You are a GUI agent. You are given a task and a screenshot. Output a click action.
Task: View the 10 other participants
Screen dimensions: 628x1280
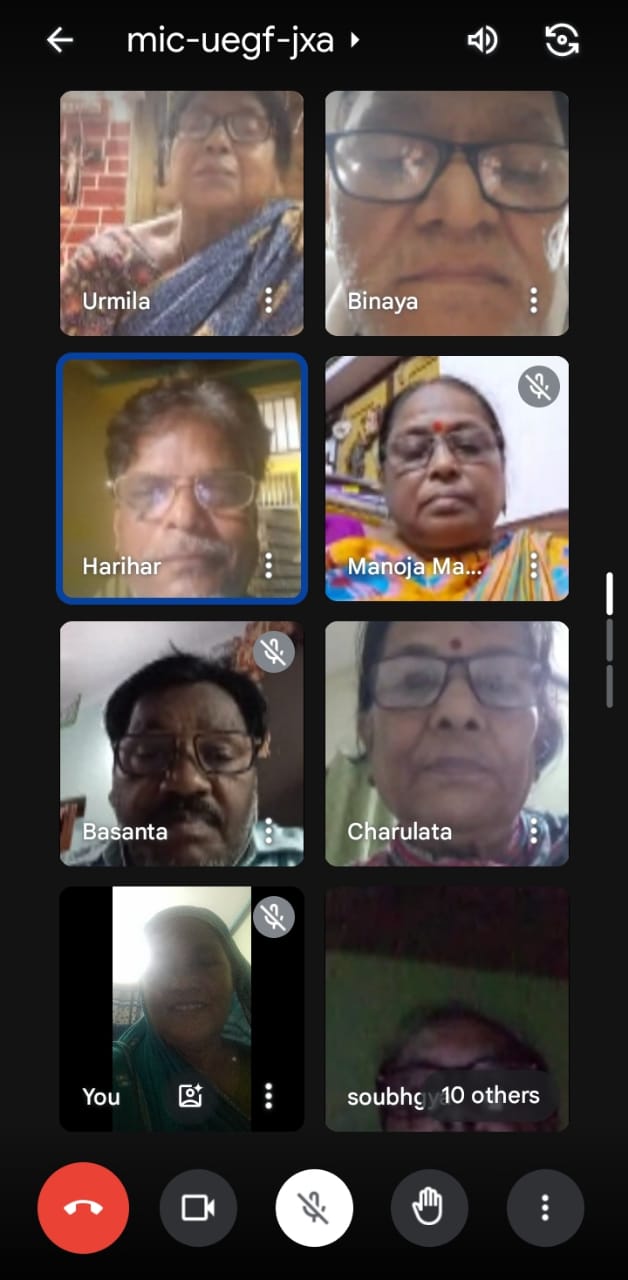tap(490, 1095)
